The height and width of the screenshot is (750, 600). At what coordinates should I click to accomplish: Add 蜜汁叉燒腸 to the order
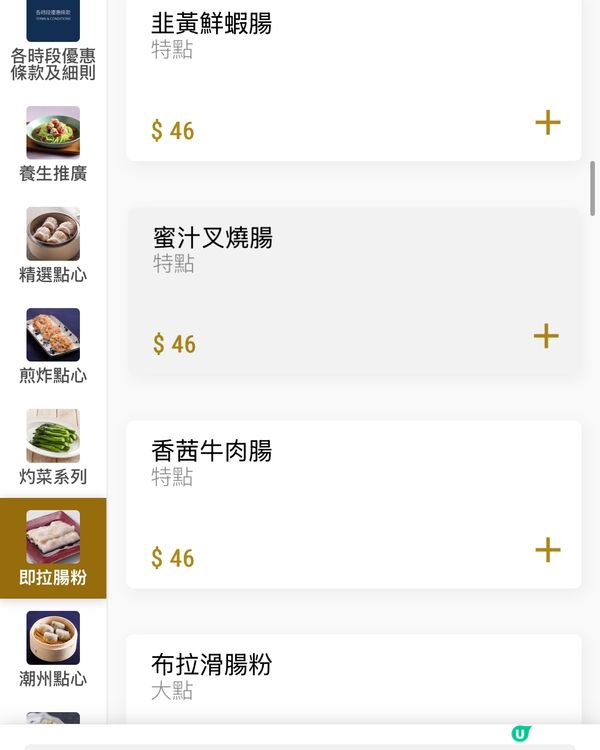point(546,336)
